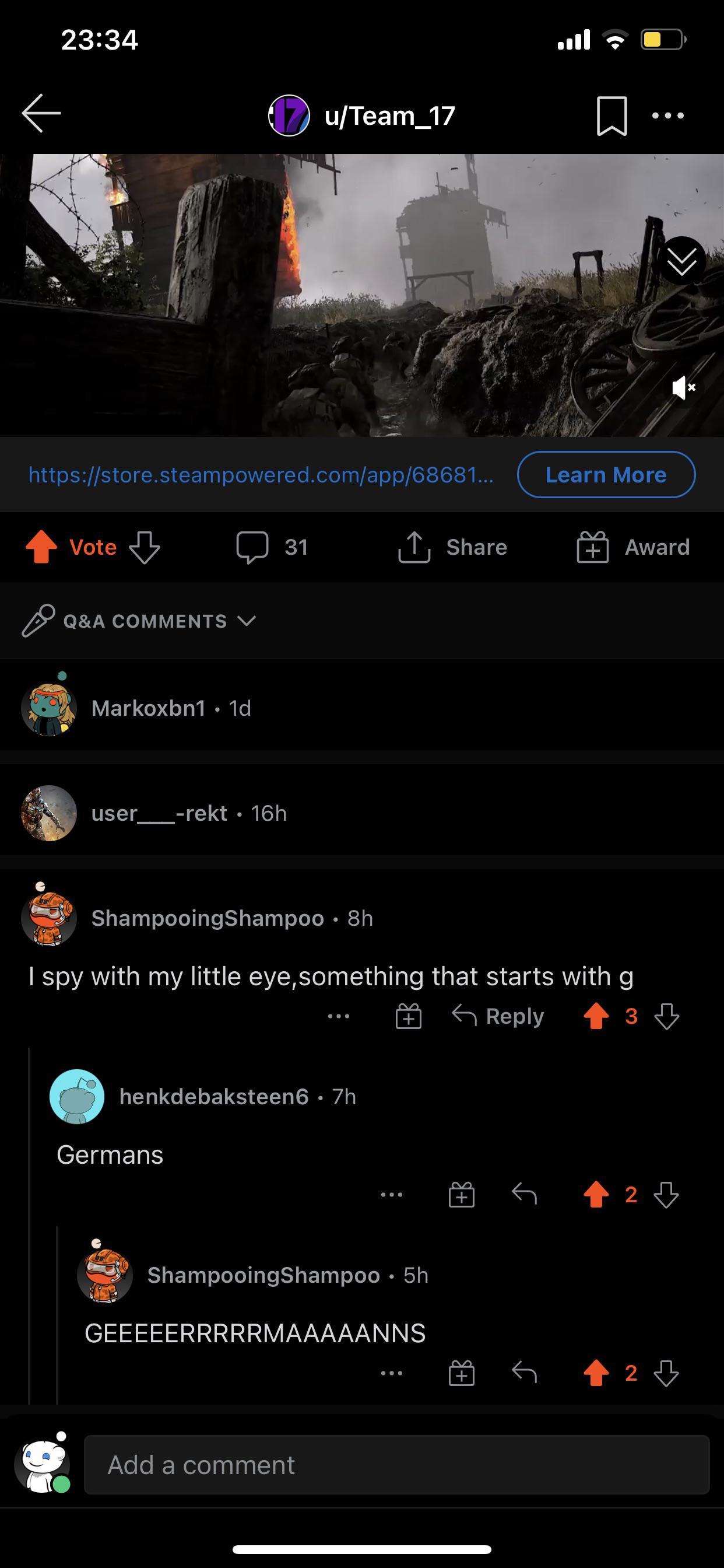Go back using the top-left arrow

pos(41,114)
